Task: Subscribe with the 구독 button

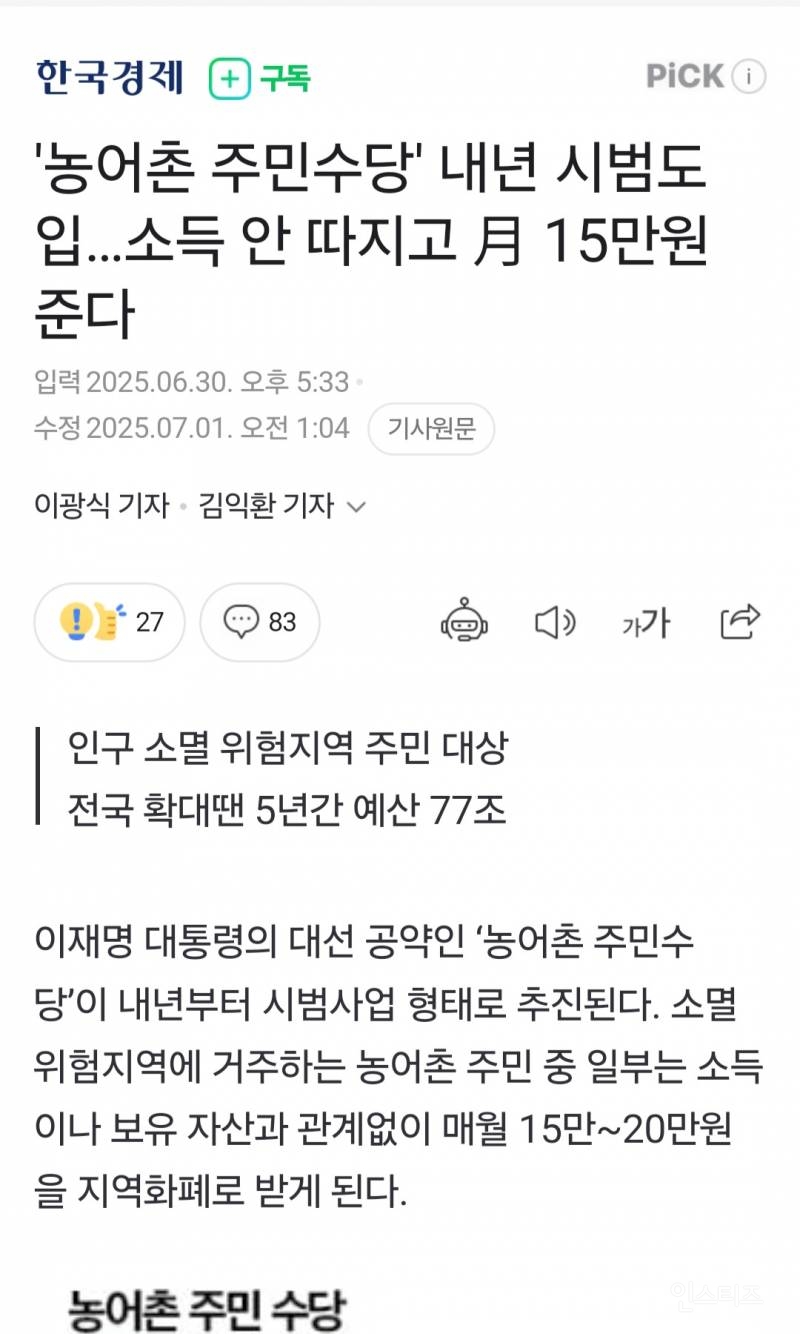Action: tap(260, 78)
